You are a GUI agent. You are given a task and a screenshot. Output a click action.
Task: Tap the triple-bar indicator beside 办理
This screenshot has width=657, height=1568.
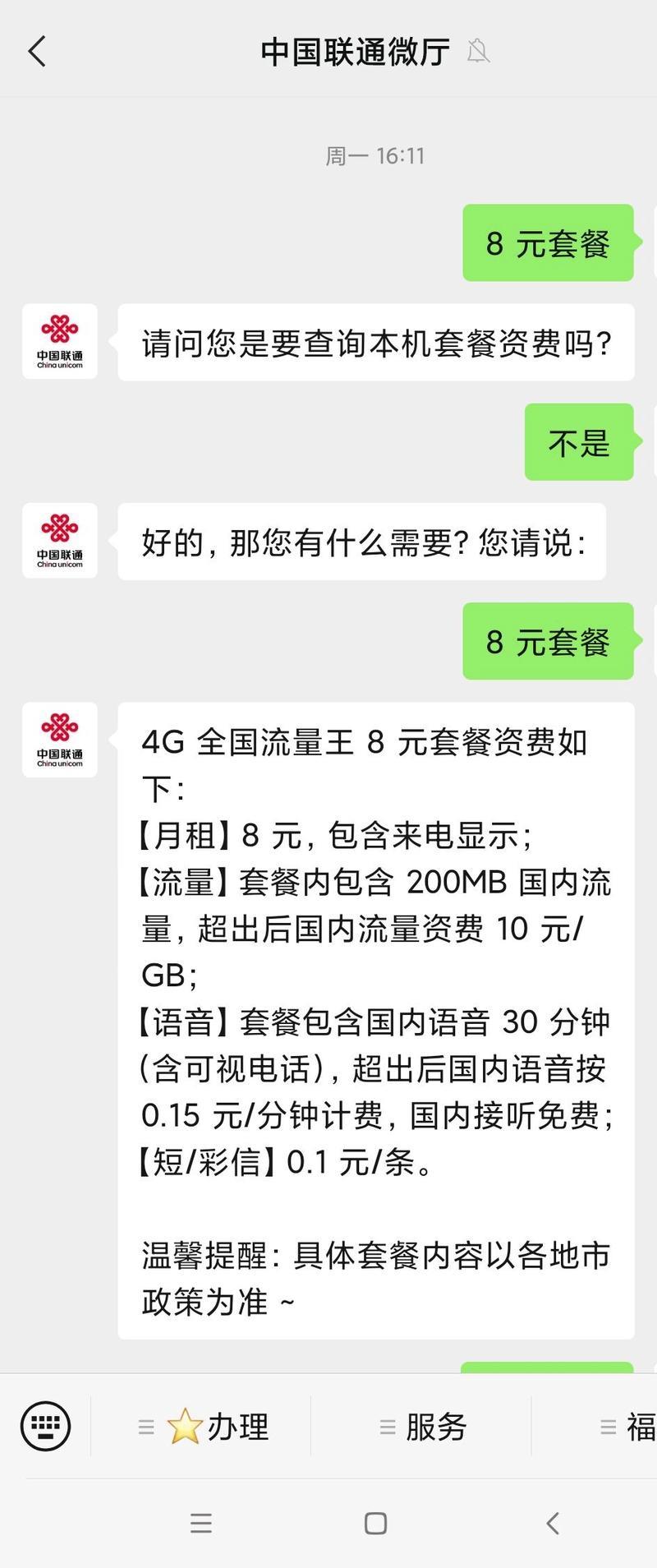146,1426
